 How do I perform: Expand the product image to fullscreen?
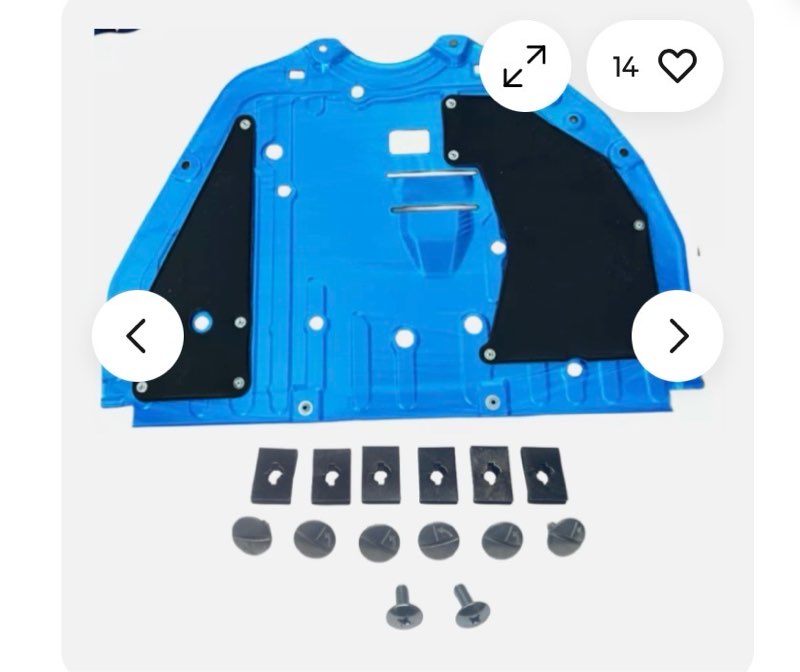tap(525, 66)
